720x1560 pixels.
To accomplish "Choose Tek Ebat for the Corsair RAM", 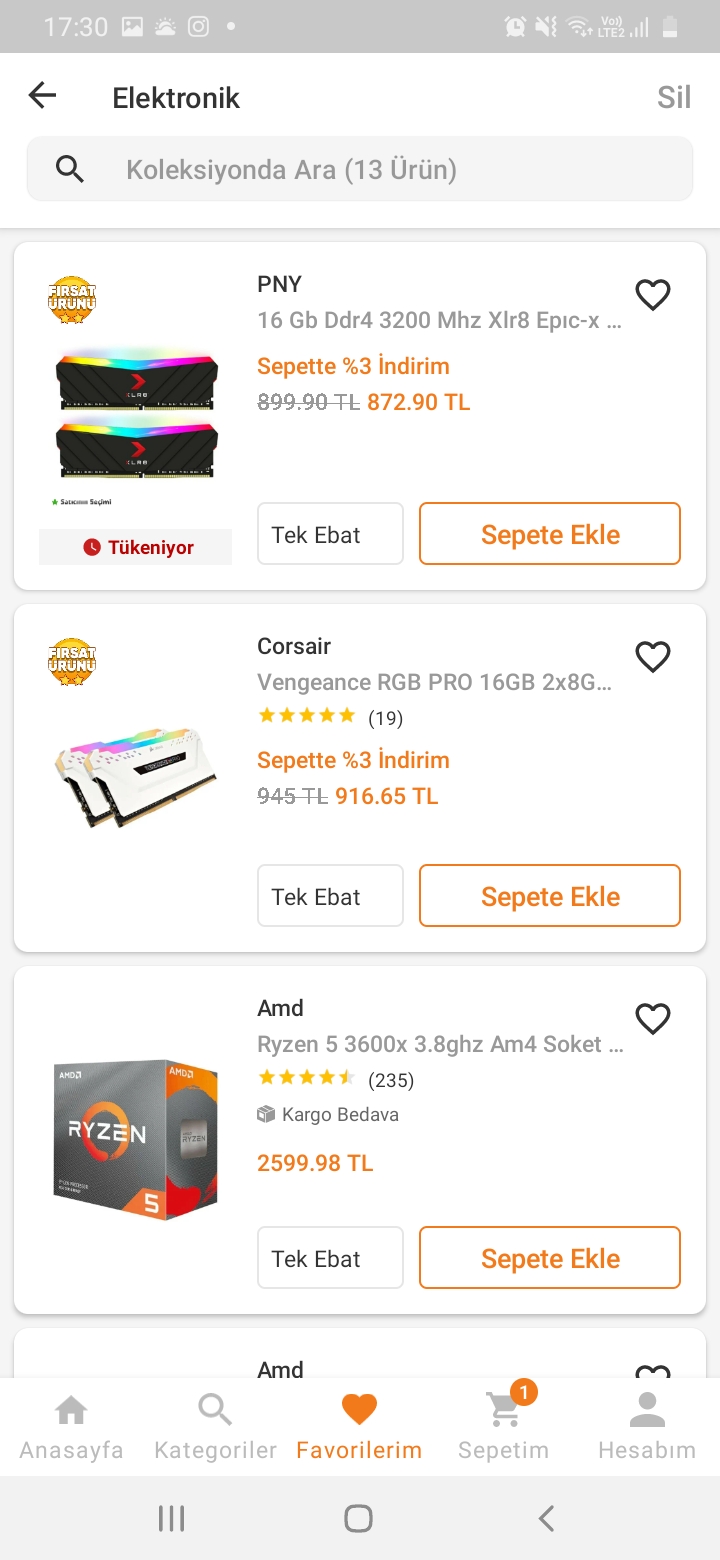I will tap(330, 896).
